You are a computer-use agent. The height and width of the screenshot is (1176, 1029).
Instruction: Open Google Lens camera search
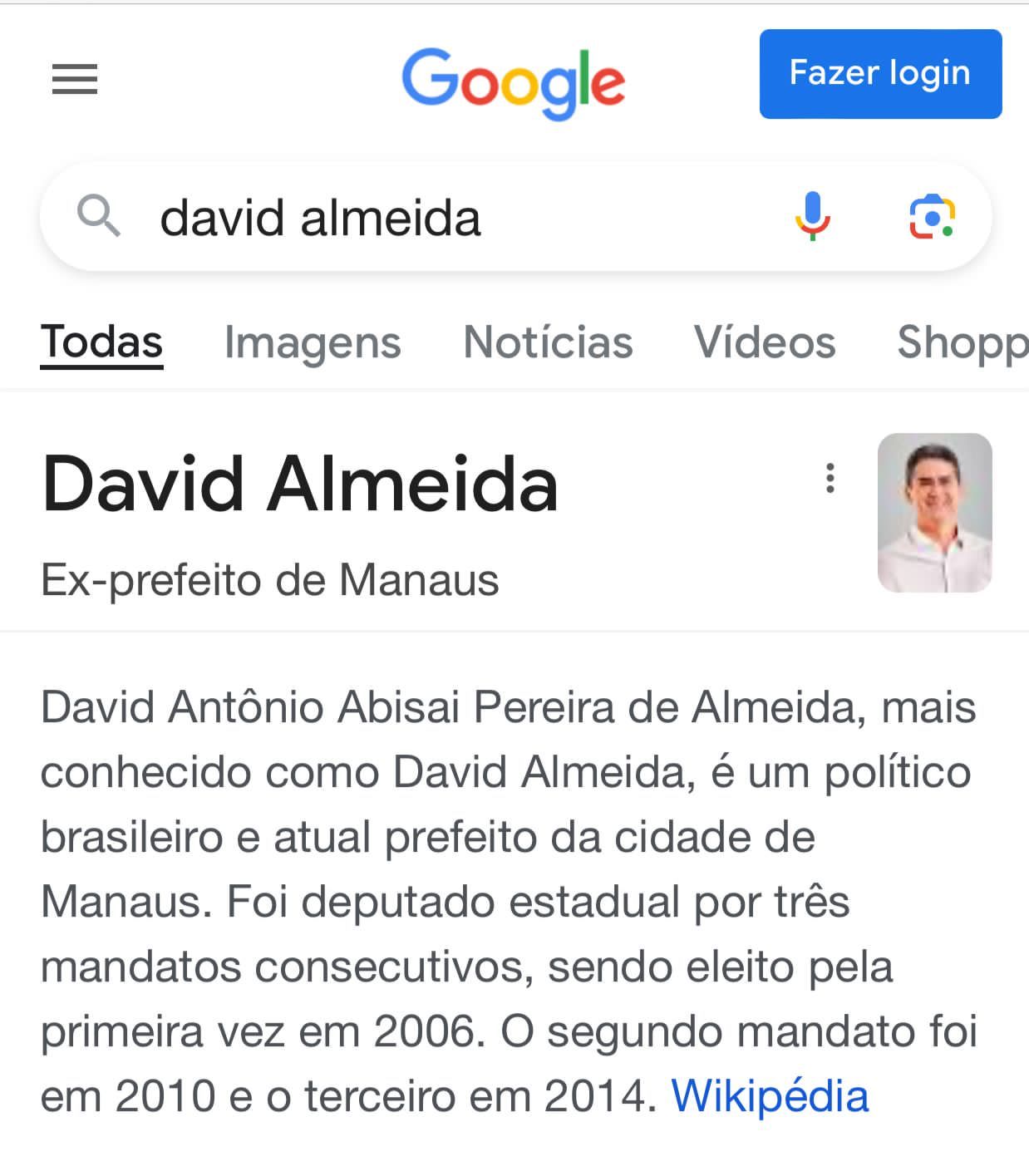coord(931,217)
